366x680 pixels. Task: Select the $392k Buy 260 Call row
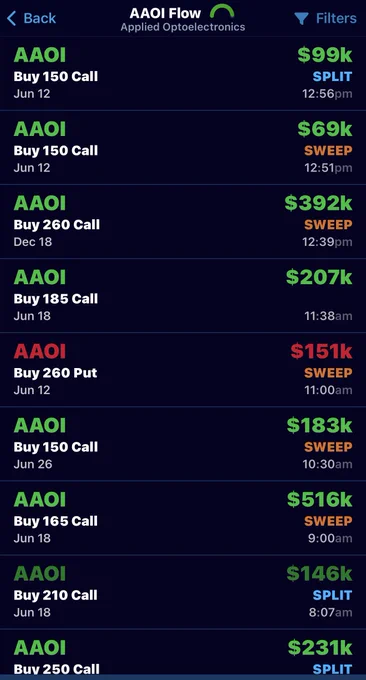point(183,222)
